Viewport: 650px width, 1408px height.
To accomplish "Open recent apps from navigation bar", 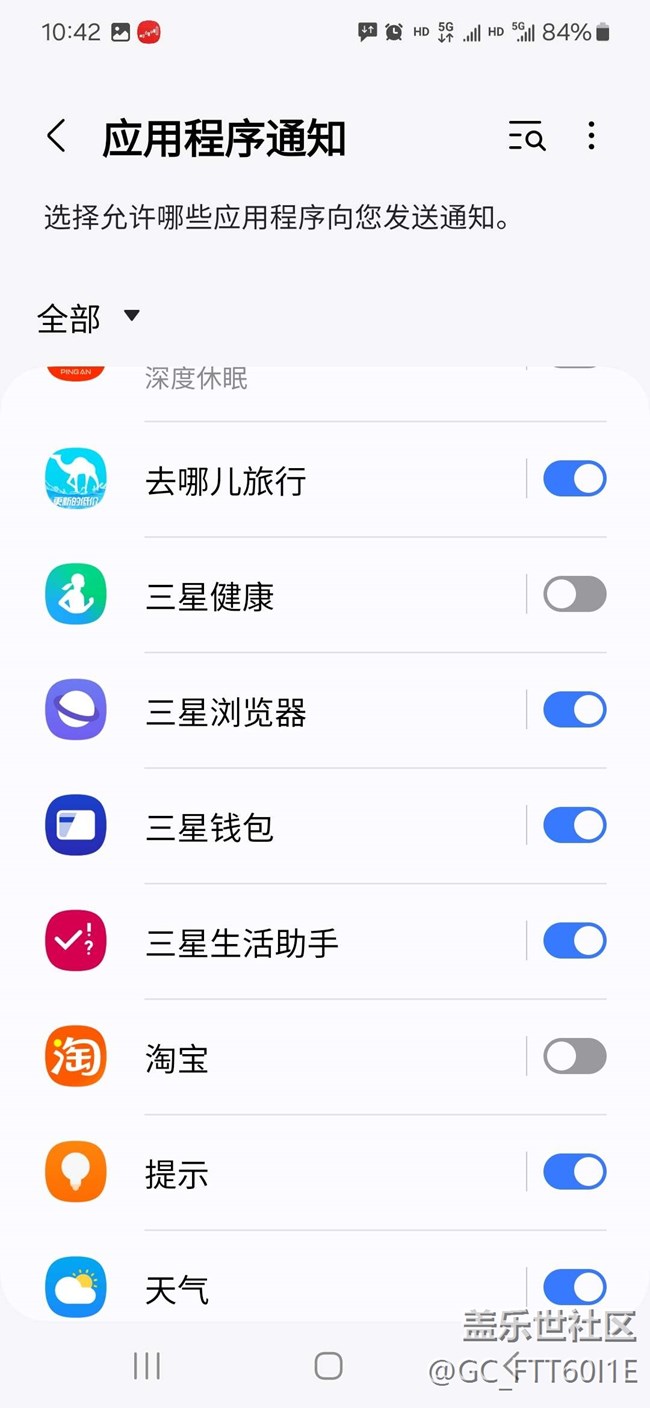I will pyautogui.click(x=147, y=1366).
